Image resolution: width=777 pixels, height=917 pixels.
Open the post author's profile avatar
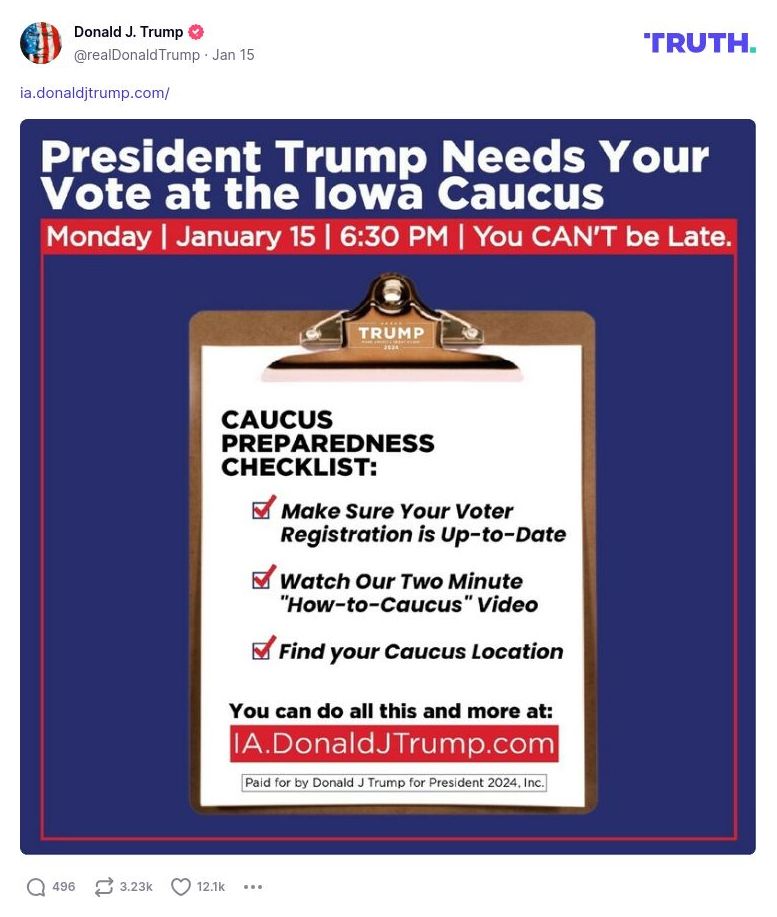click(x=41, y=43)
